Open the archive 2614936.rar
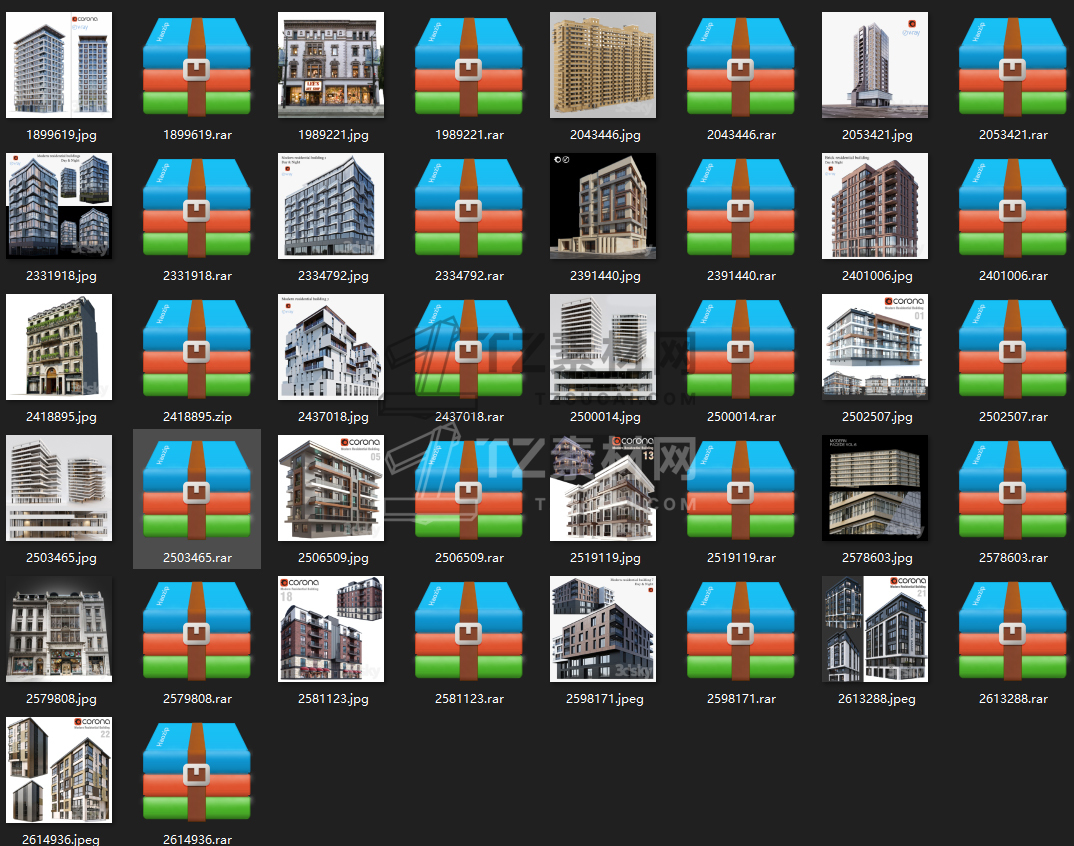The width and height of the screenshot is (1074, 846). pyautogui.click(x=197, y=770)
